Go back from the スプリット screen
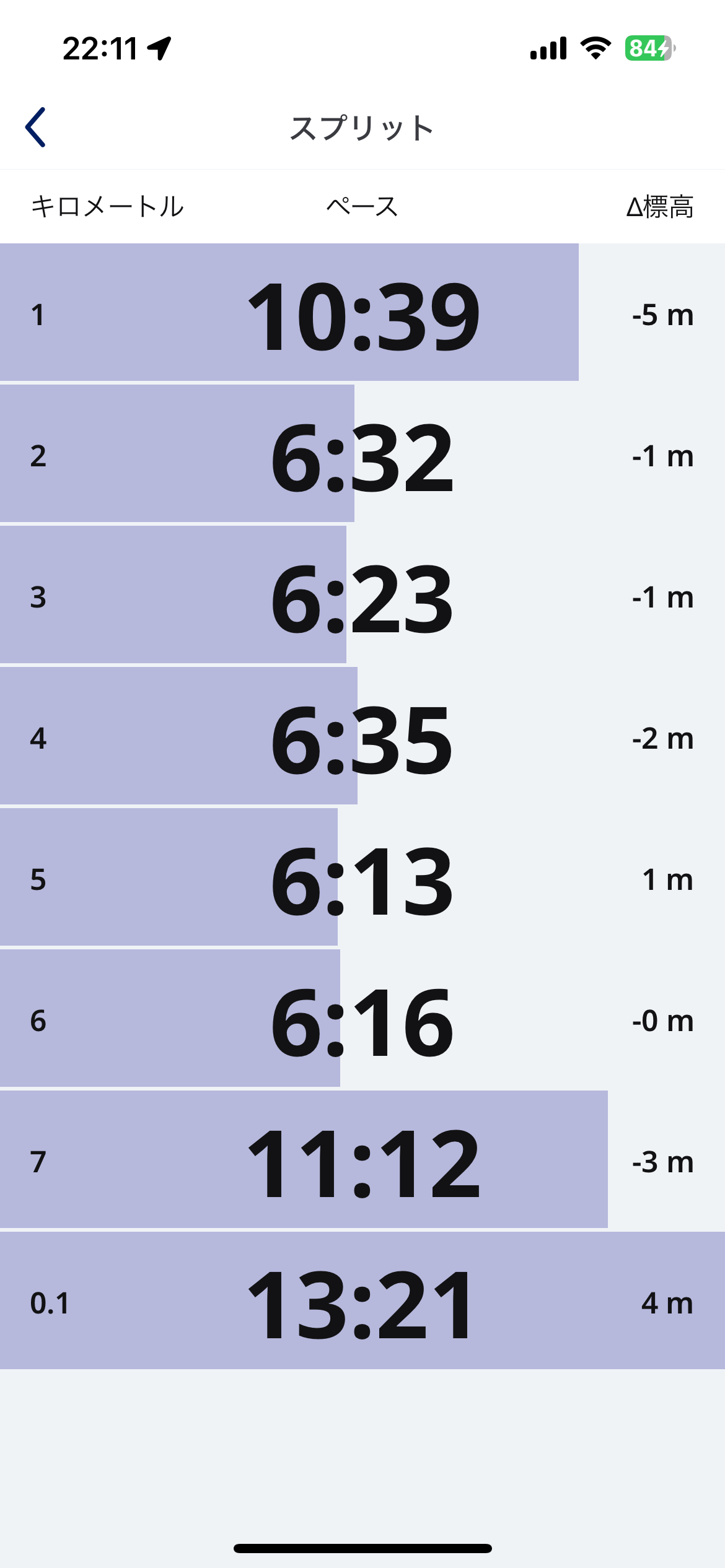 tap(35, 128)
